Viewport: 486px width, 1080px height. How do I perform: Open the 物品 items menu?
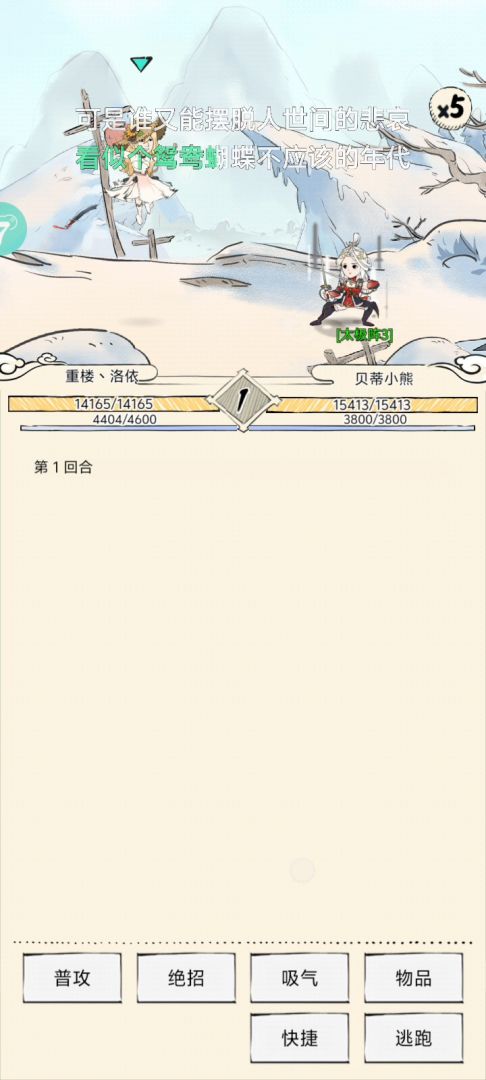pyautogui.click(x=414, y=977)
